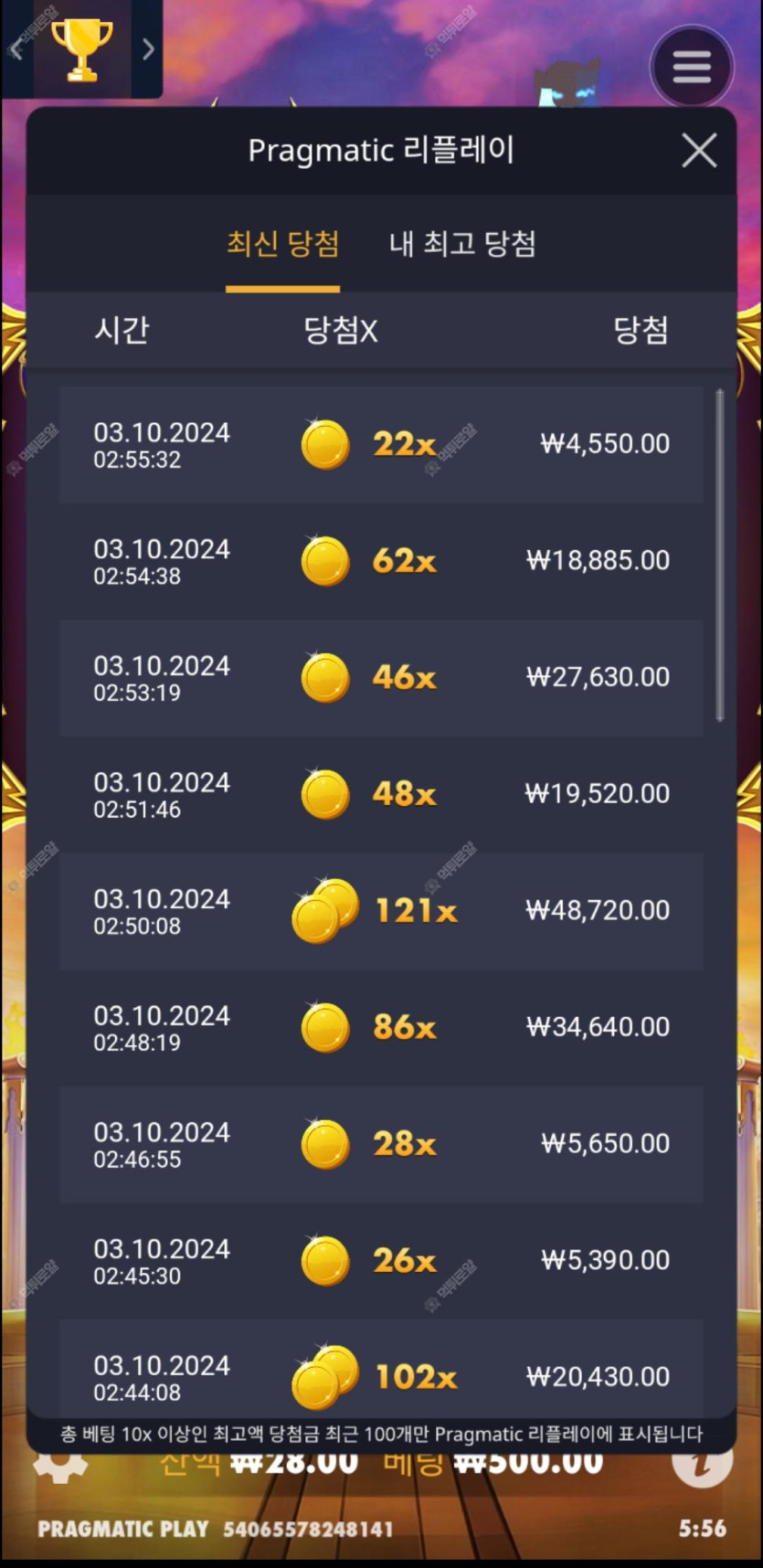Open the 48x replay for ₩19,520.00
The width and height of the screenshot is (763, 1568).
[x=381, y=794]
